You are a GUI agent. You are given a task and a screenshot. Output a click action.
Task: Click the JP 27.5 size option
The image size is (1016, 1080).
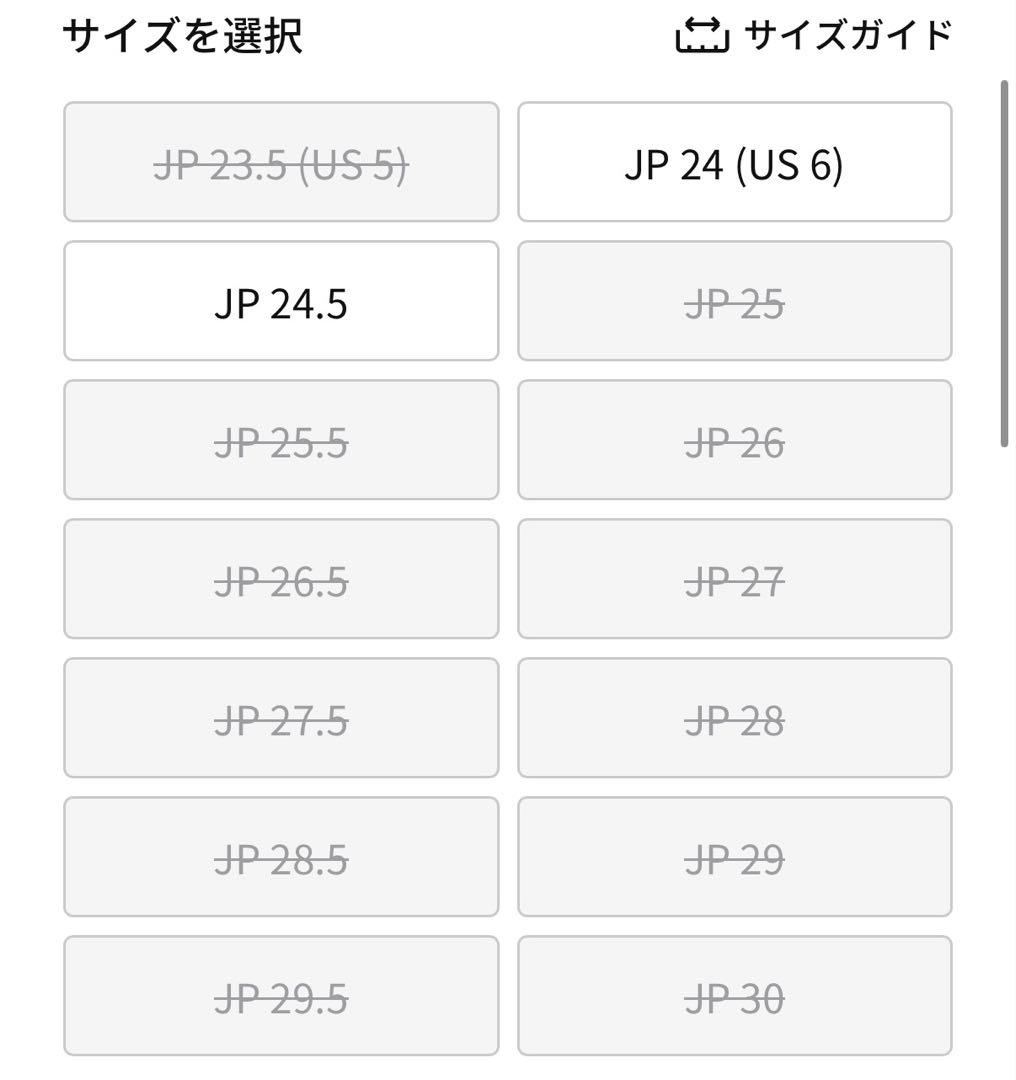(281, 718)
